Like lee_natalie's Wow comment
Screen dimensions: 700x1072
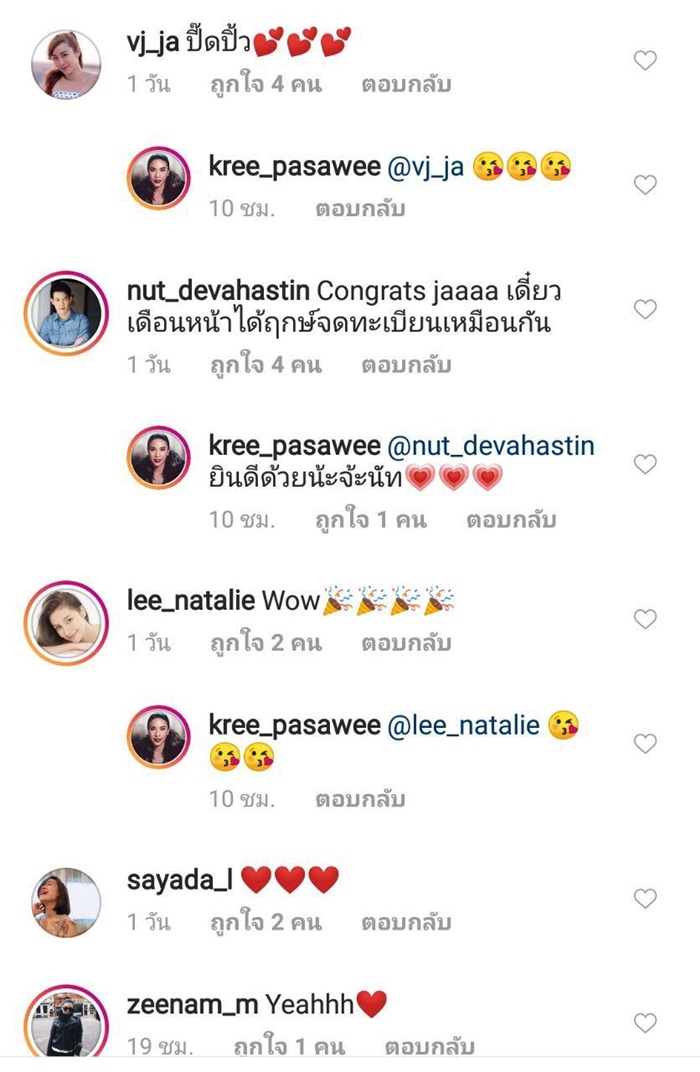coord(646,619)
